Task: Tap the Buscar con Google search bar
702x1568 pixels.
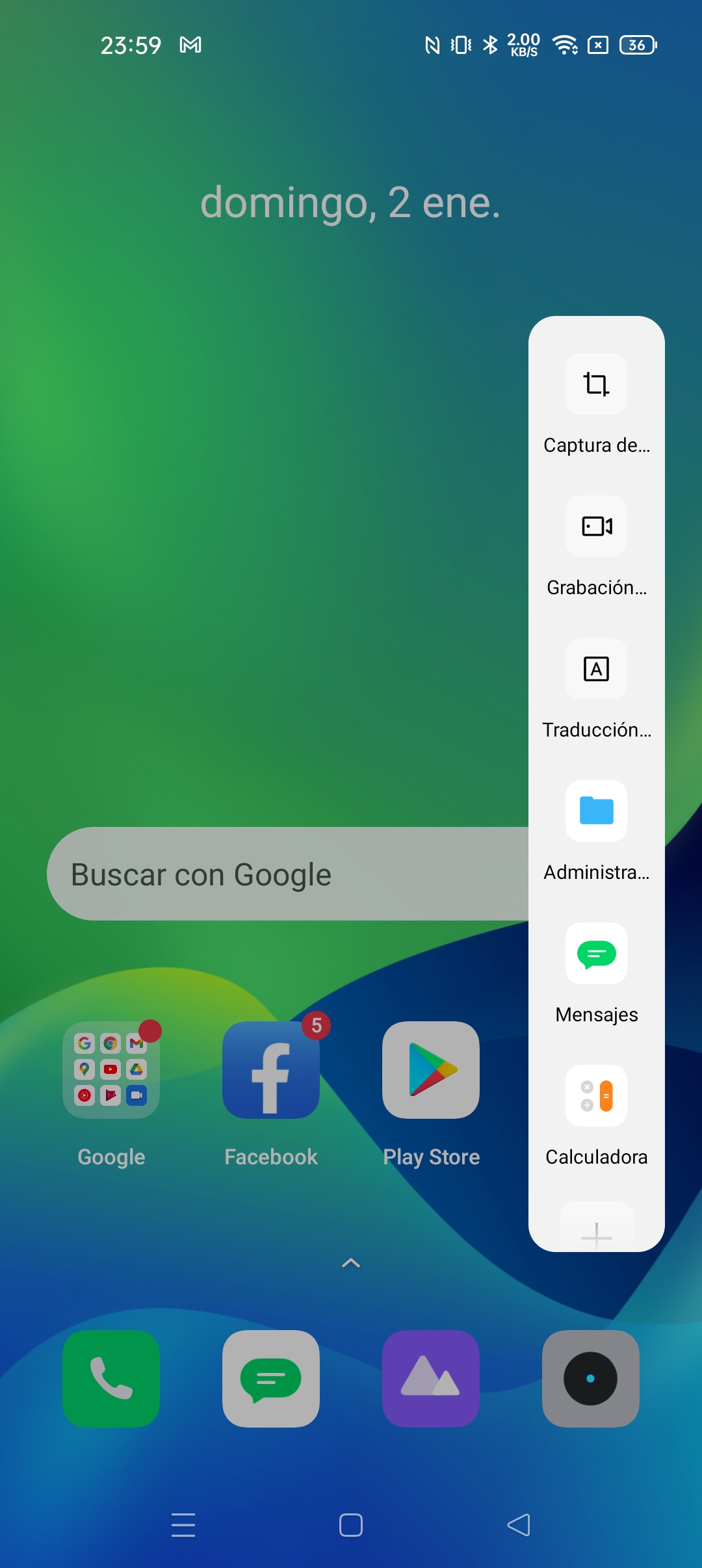Action: (287, 874)
